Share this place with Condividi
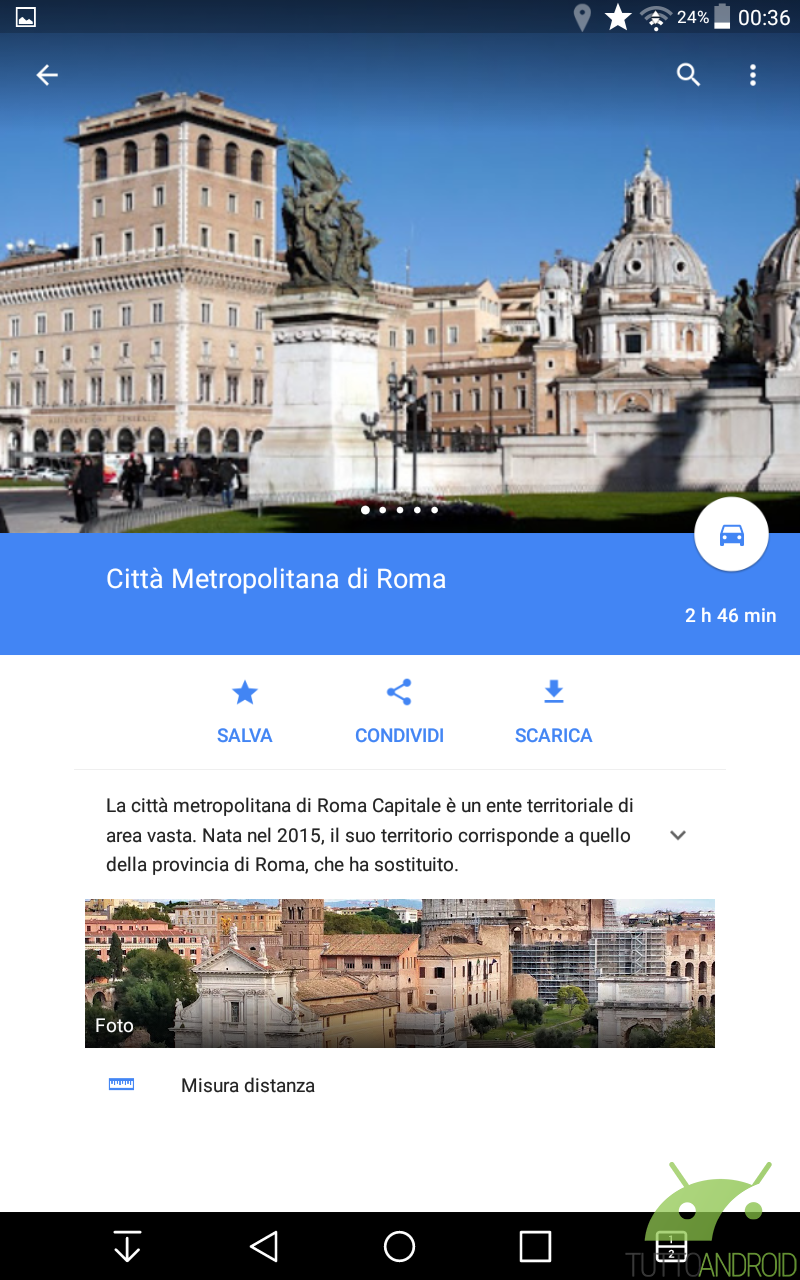The width and height of the screenshot is (800, 1280). coord(399,711)
